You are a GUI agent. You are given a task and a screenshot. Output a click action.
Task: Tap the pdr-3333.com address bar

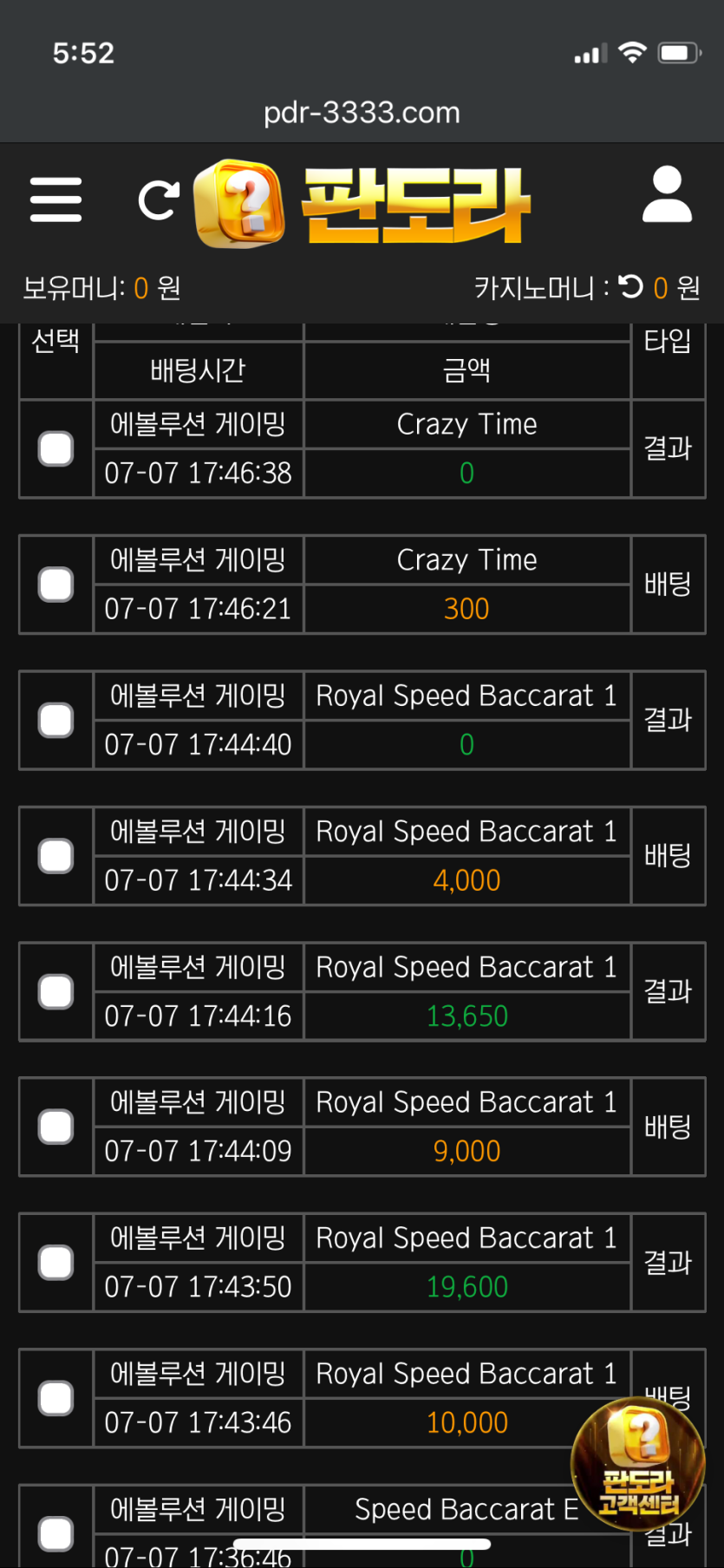tap(362, 113)
